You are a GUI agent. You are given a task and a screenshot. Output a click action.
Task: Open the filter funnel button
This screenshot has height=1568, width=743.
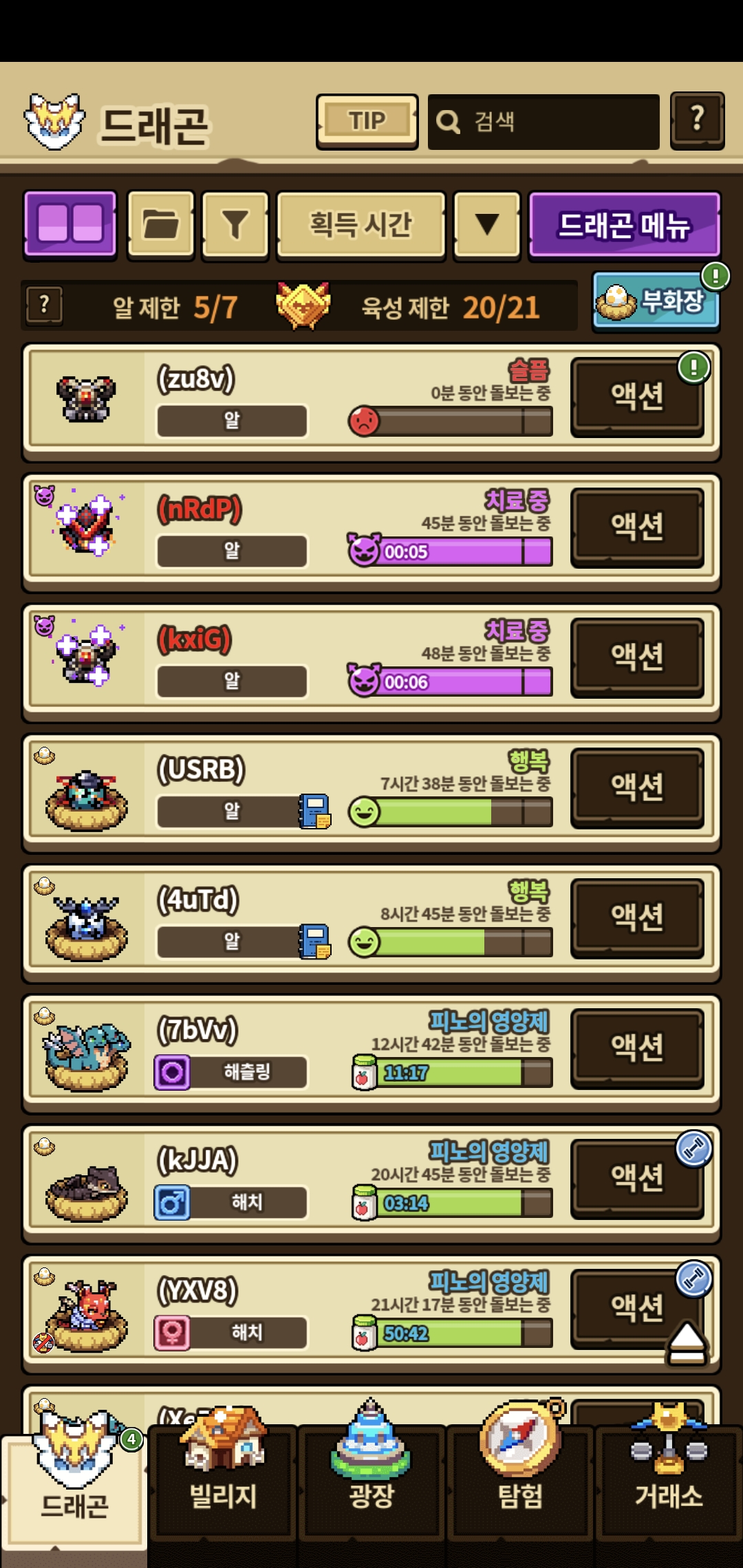coord(235,224)
